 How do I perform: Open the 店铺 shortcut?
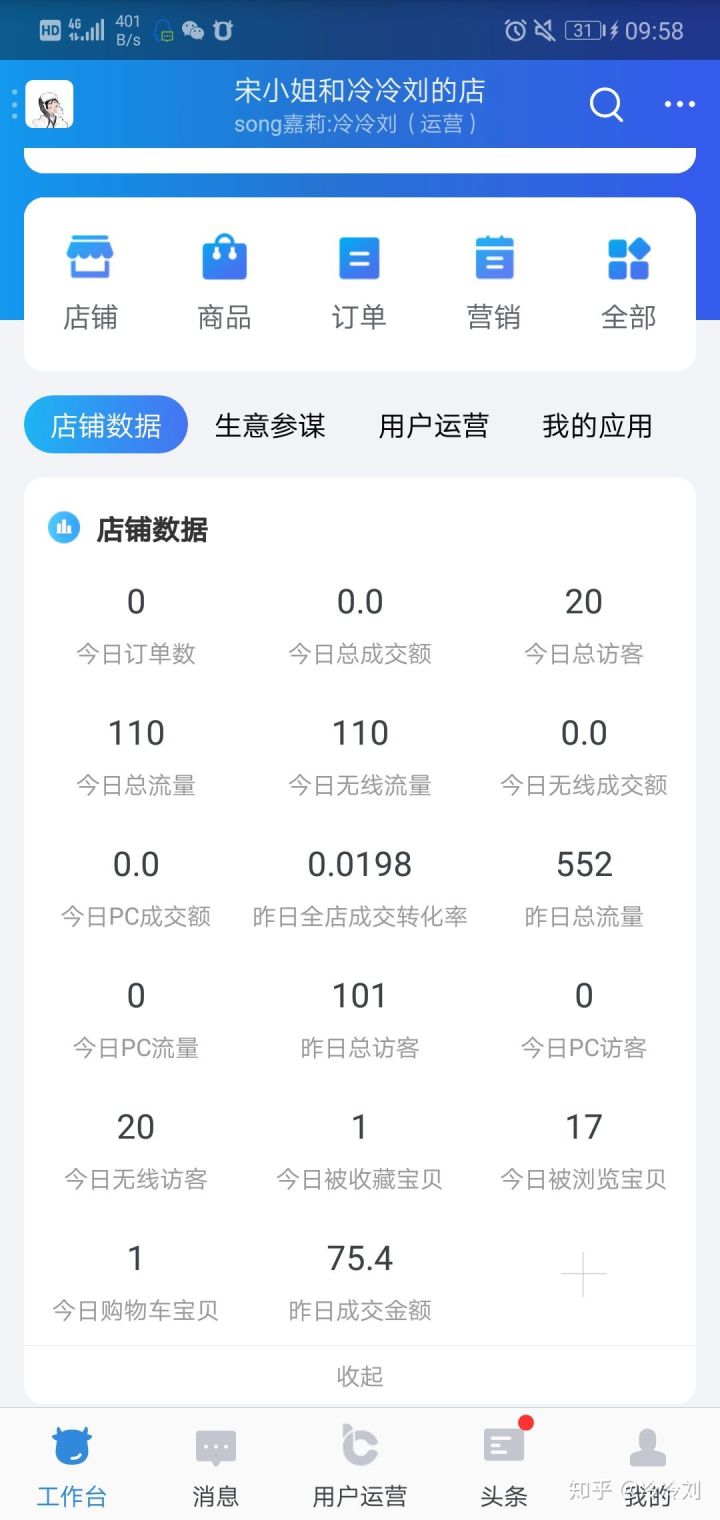point(90,283)
